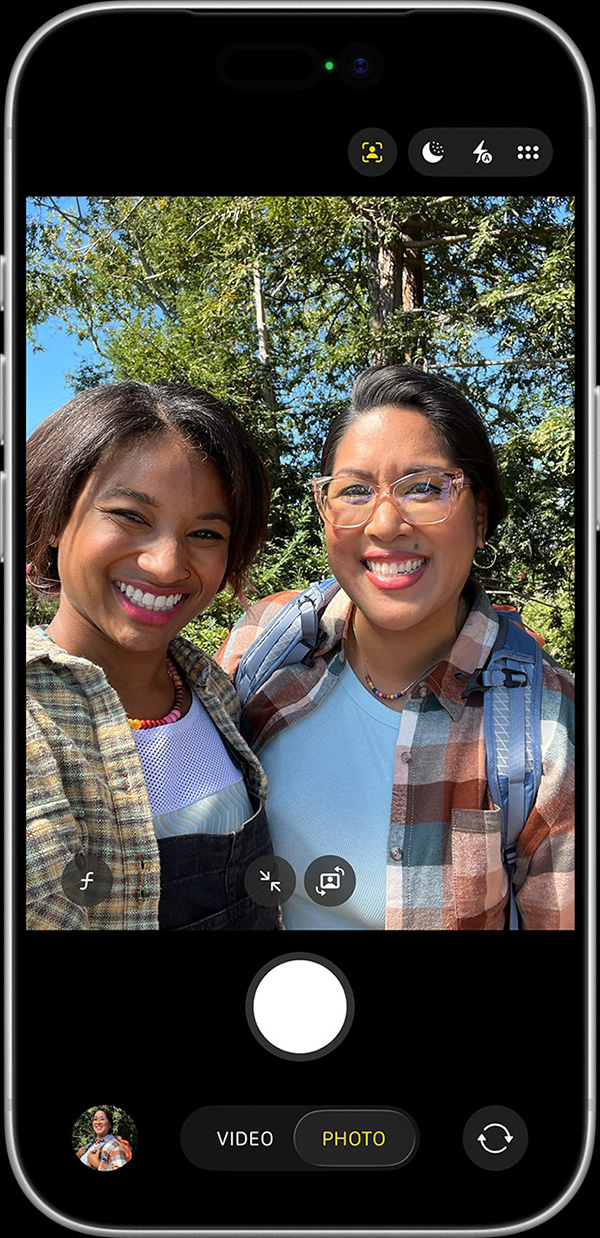Toggle the Center Stage framing icon
The height and width of the screenshot is (1238, 600).
pyautogui.click(x=372, y=152)
